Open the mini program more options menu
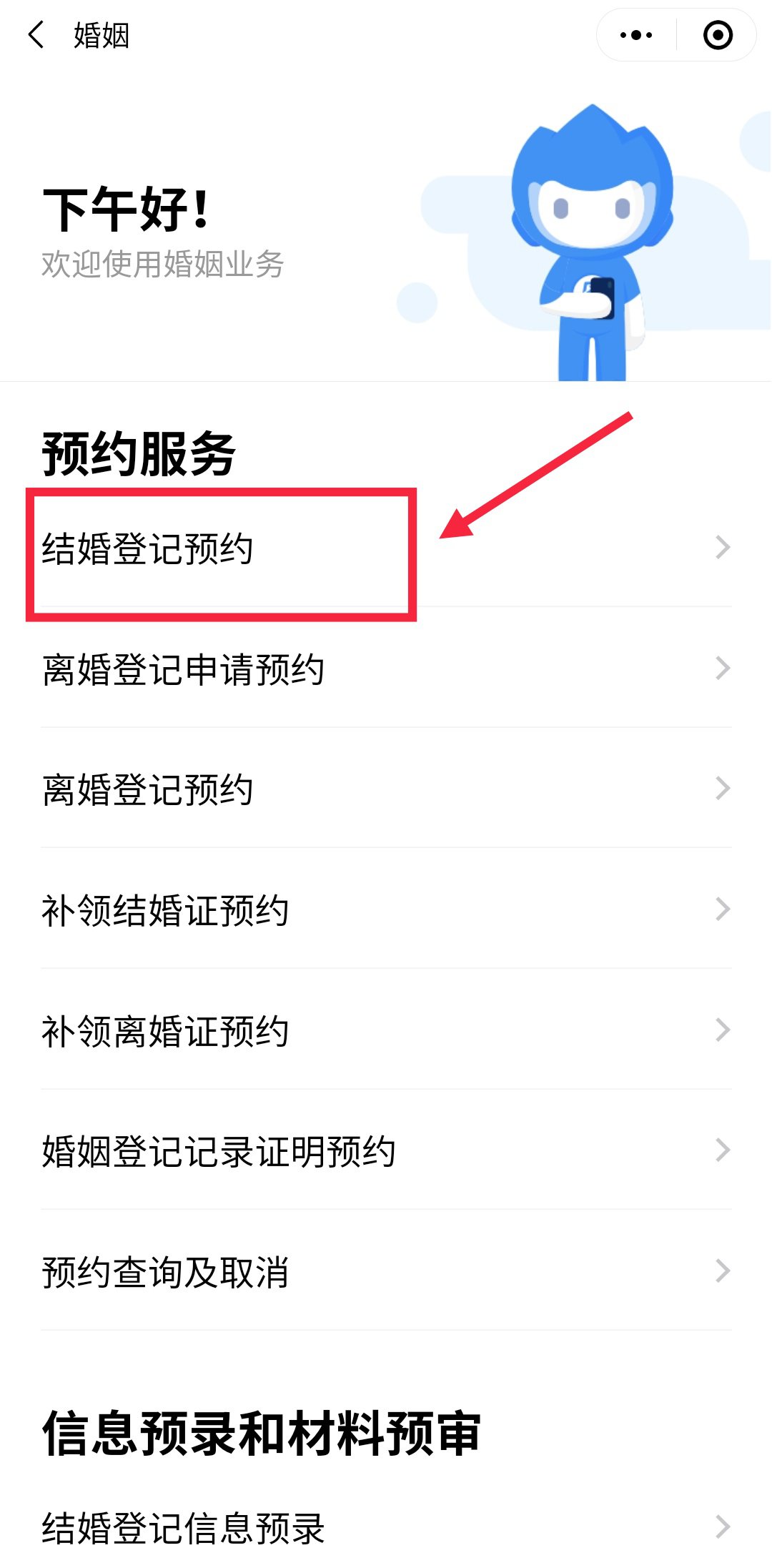 click(x=636, y=34)
